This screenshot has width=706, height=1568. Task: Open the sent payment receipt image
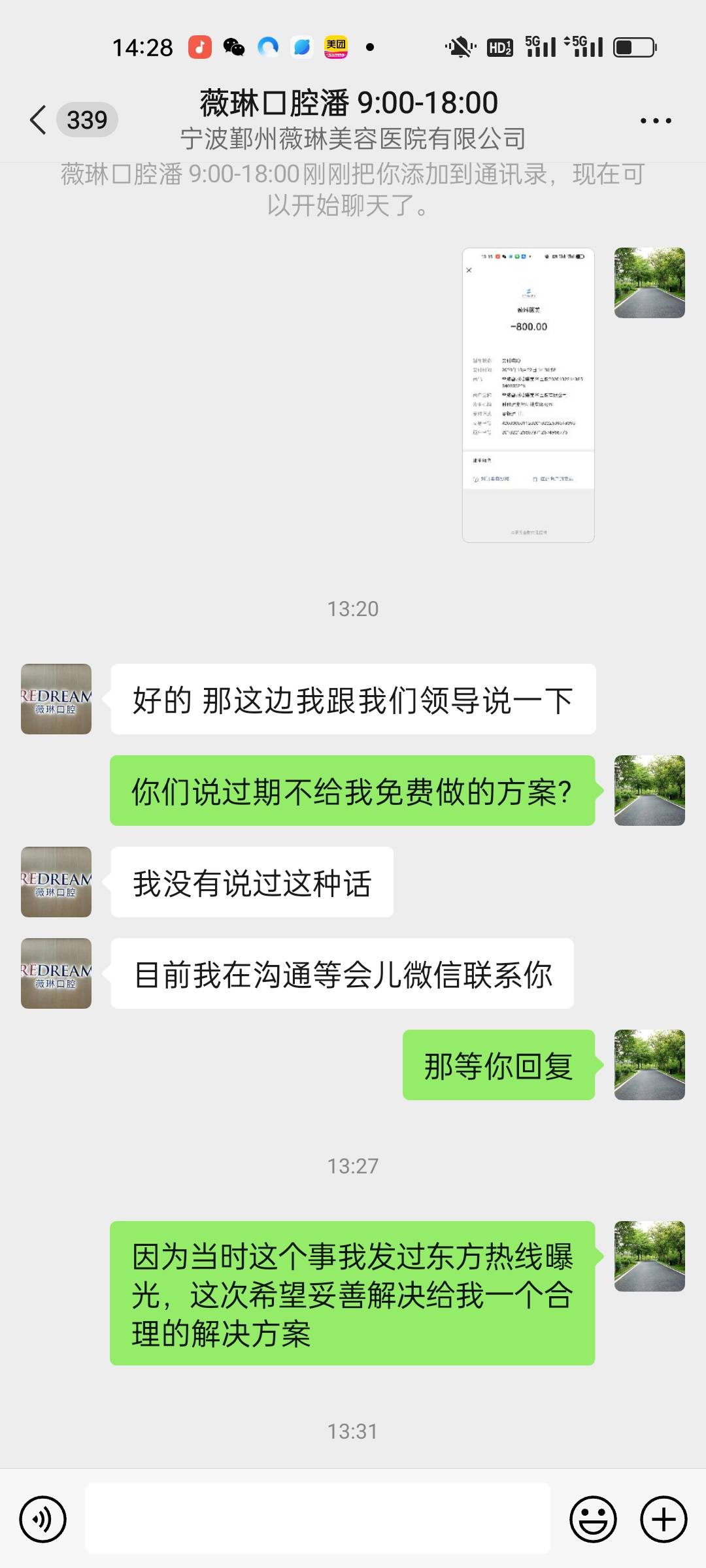point(528,395)
